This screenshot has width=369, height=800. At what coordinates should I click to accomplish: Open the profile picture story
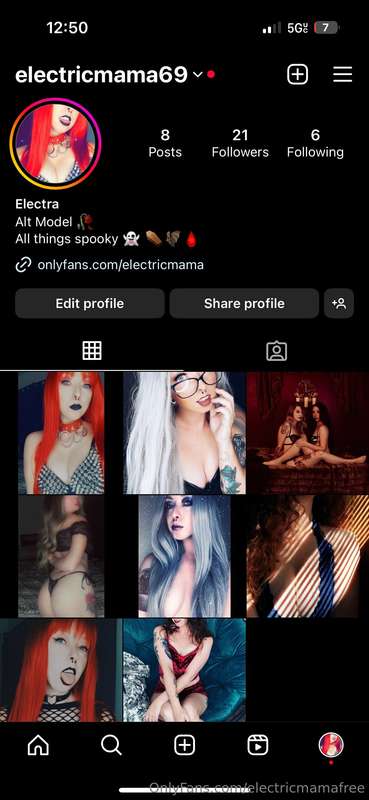point(55,143)
